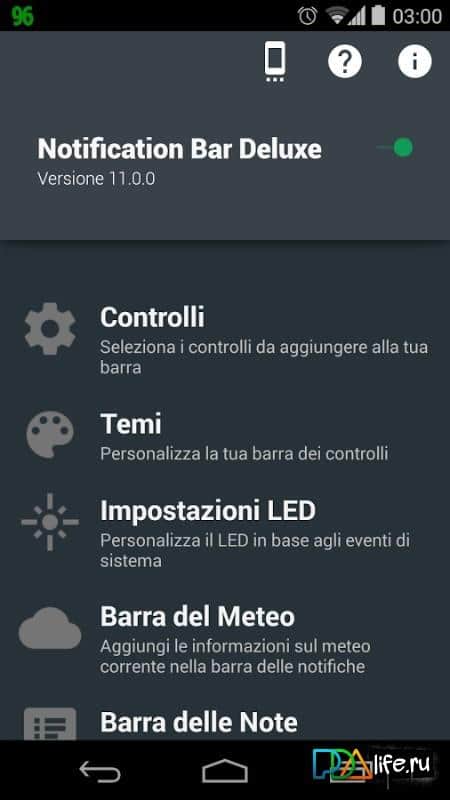Toggle the Notification Bar Deluxe switch
Screen dimensions: 450x800
396,148
